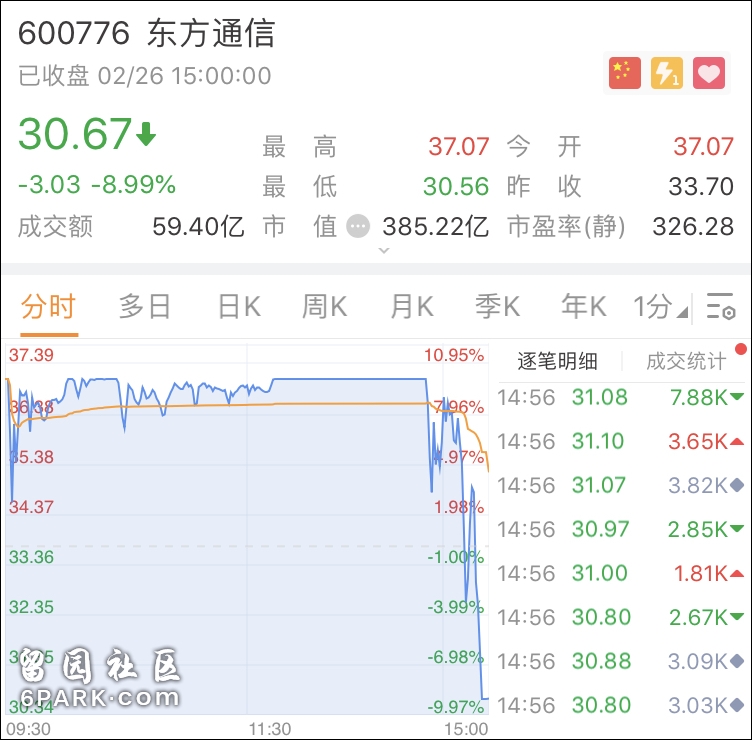
Task: Open chart settings icon
Action: (x=721, y=307)
